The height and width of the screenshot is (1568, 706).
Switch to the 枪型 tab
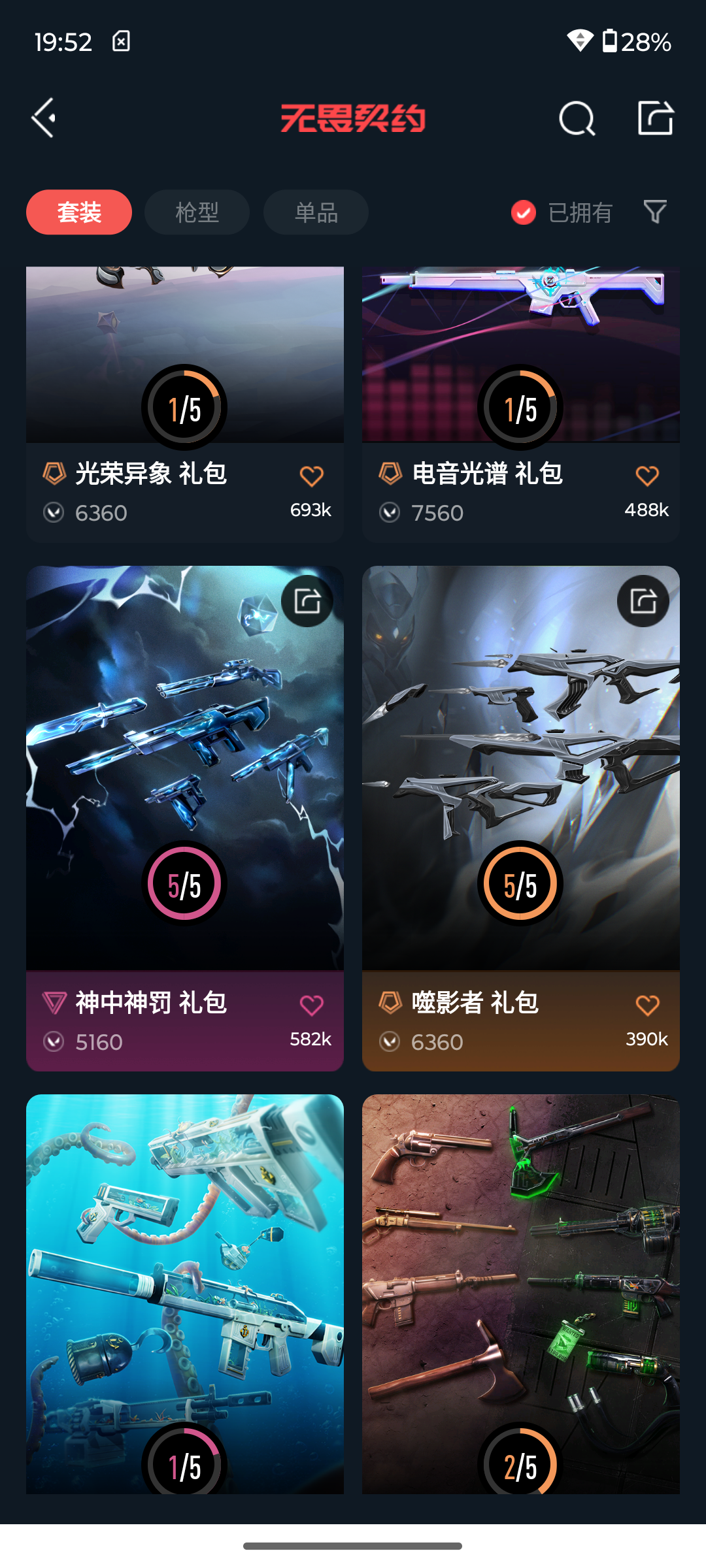(197, 212)
